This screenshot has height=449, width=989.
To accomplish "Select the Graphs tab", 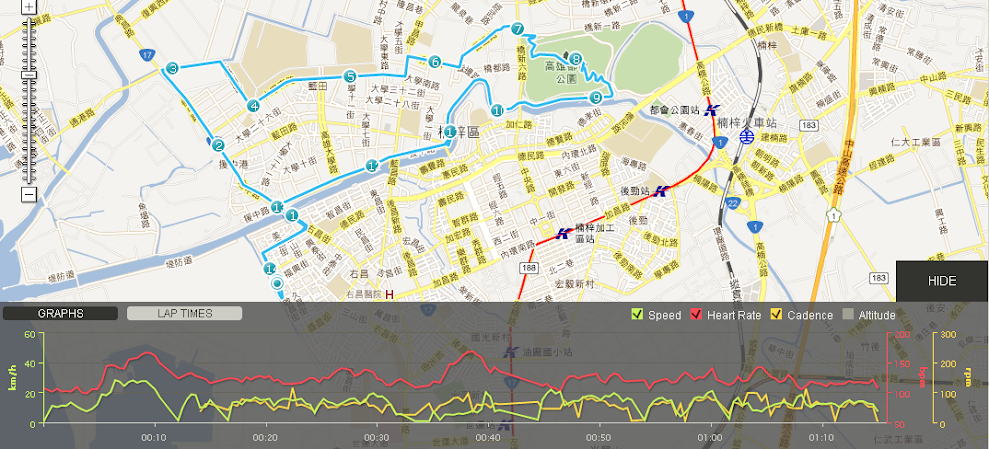I will point(60,313).
